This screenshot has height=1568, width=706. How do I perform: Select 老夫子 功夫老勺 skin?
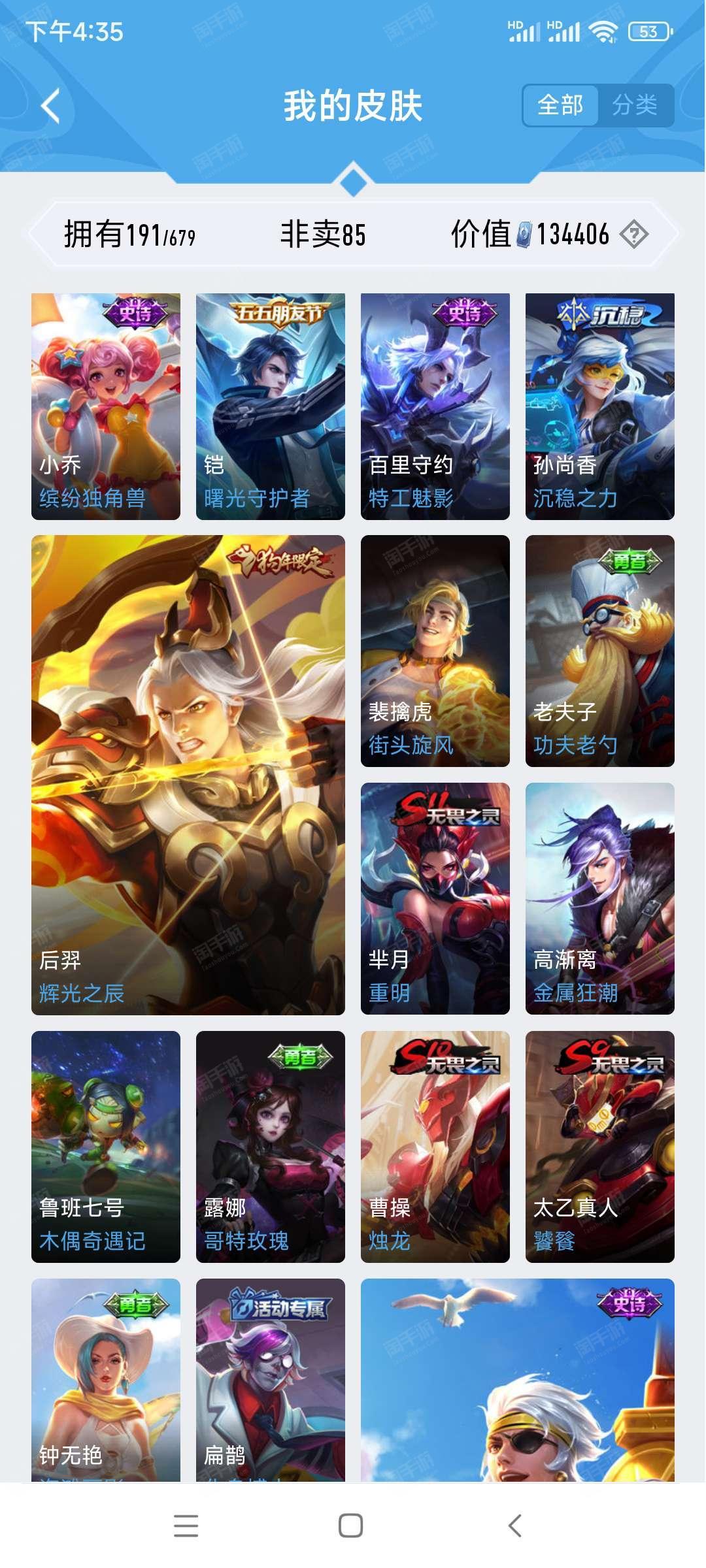pyautogui.click(x=600, y=651)
